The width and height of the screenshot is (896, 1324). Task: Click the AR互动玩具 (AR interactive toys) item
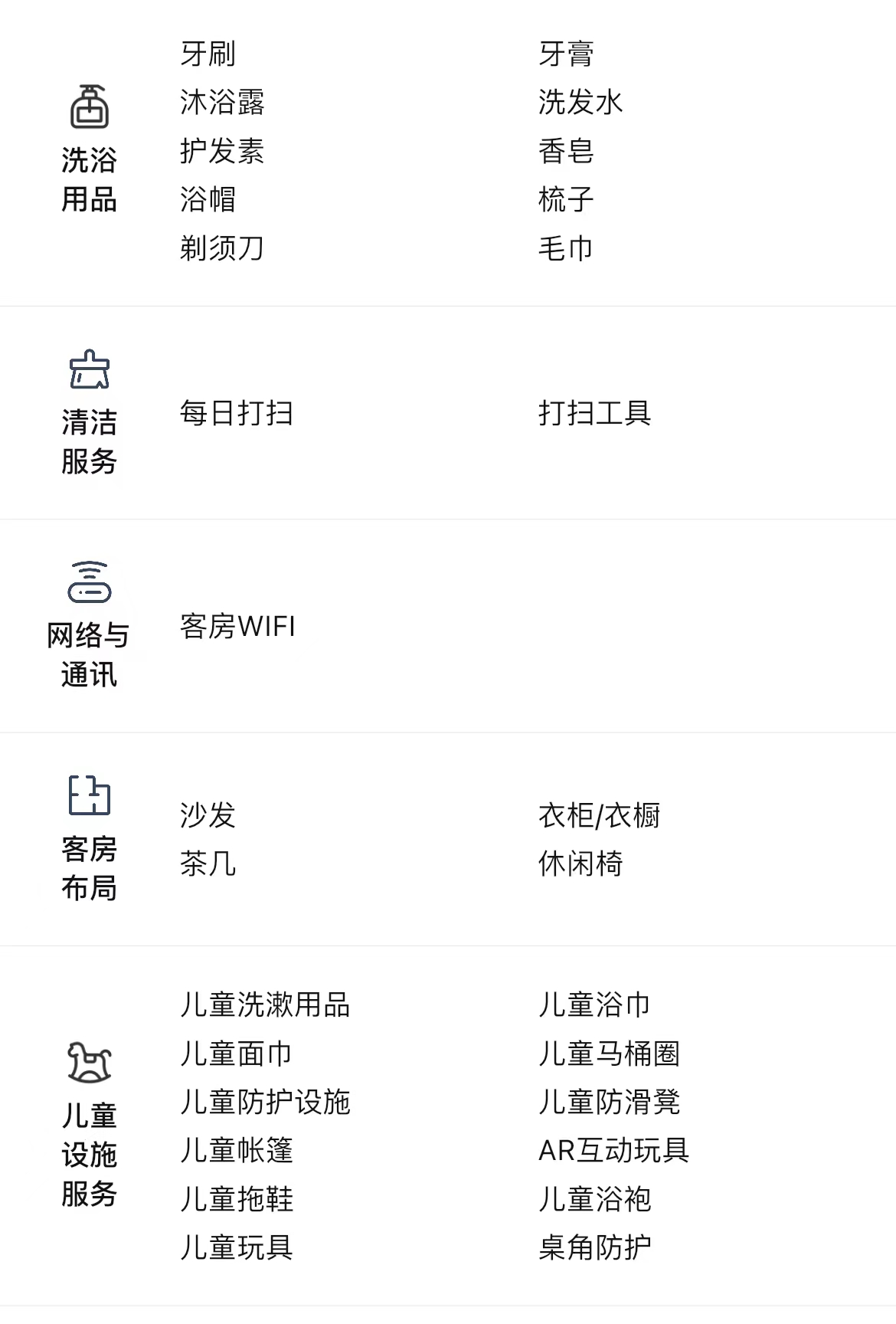tap(614, 1152)
